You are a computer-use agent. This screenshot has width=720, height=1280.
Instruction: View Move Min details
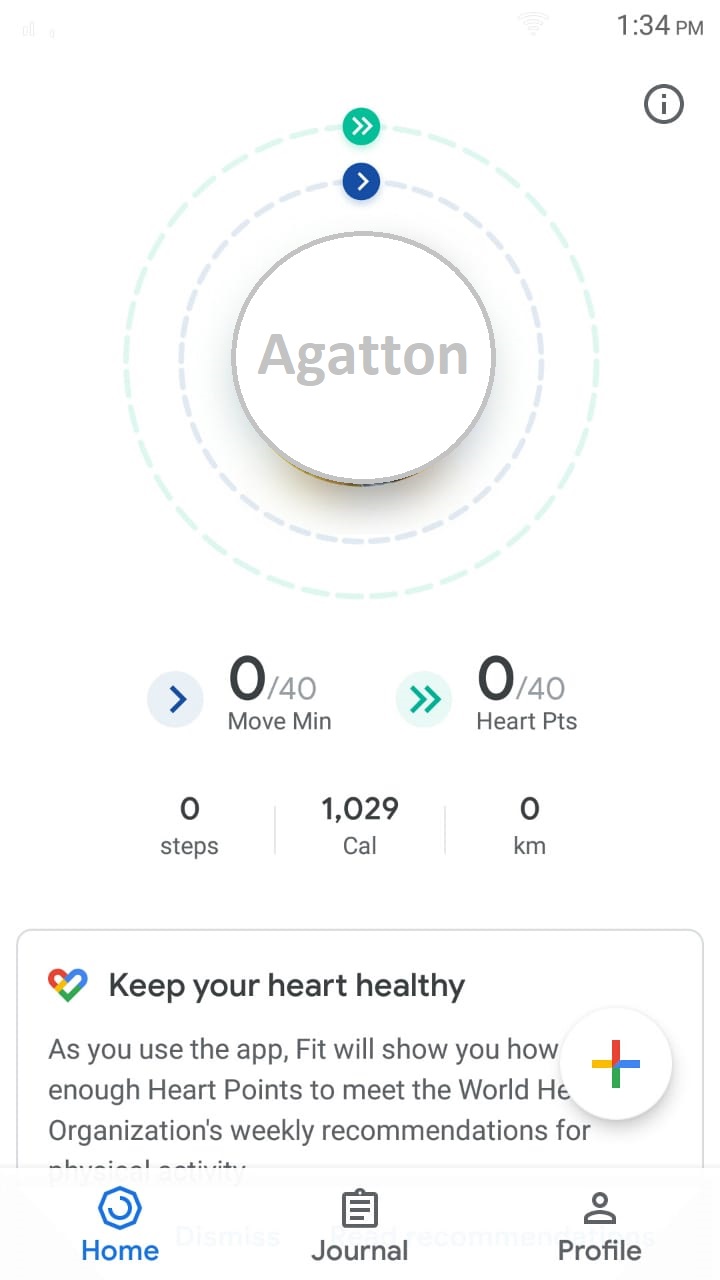[x=240, y=694]
